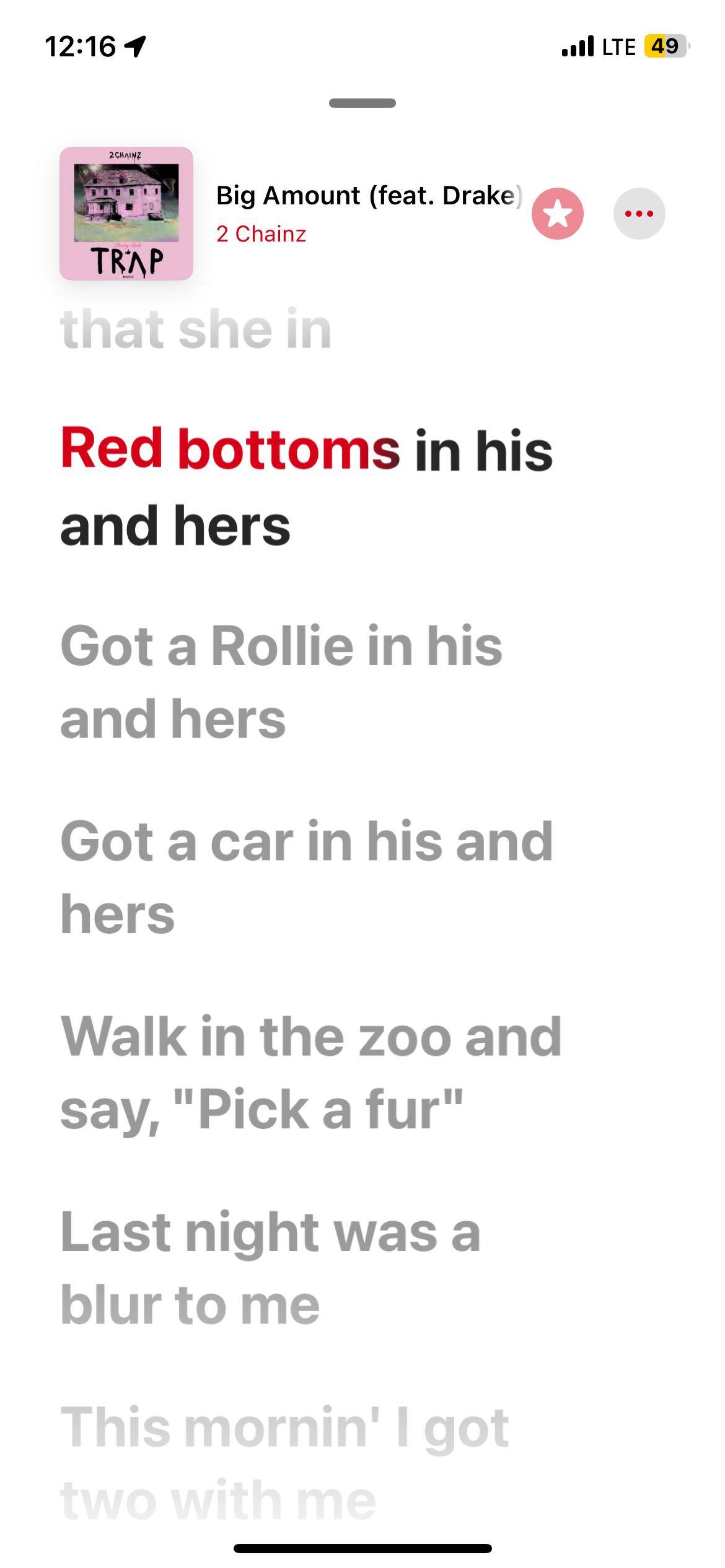Jump to lyric "Got a car in his and hers"
The width and height of the screenshot is (725, 1568).
[x=306, y=877]
